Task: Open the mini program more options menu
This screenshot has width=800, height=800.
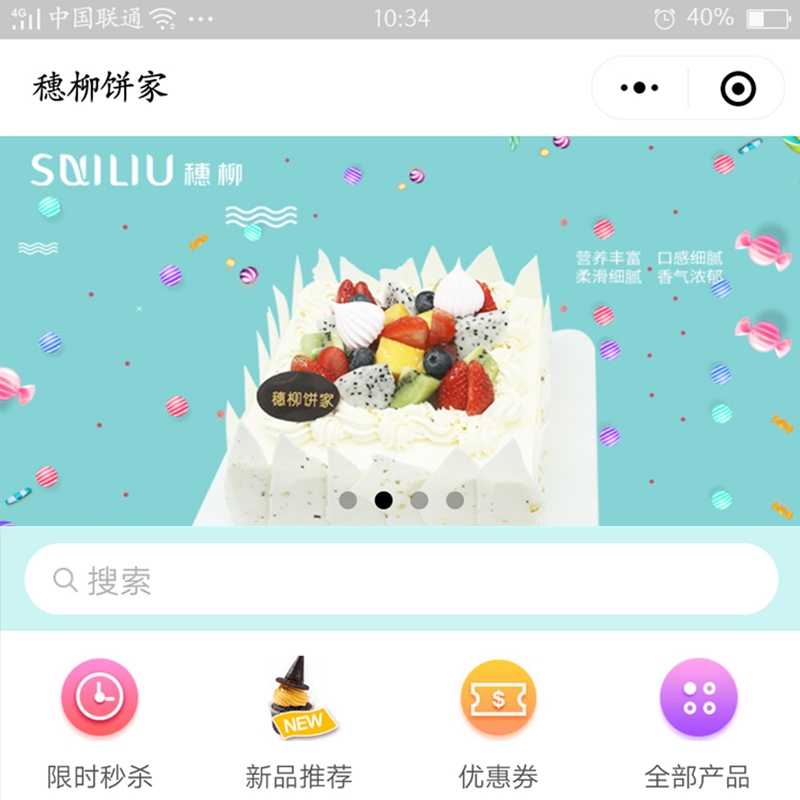Action: (640, 88)
